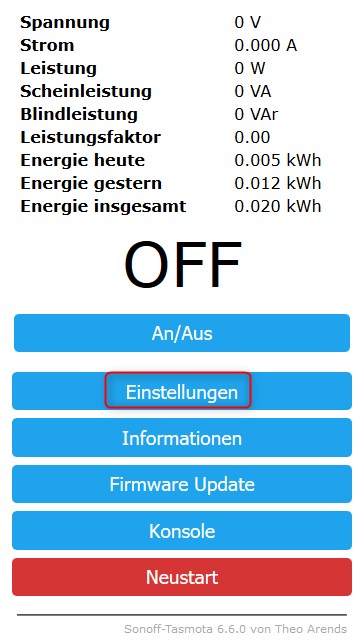Tap the red Neustart button
Image resolution: width=362 pixels, height=640 pixels.
[x=182, y=577]
